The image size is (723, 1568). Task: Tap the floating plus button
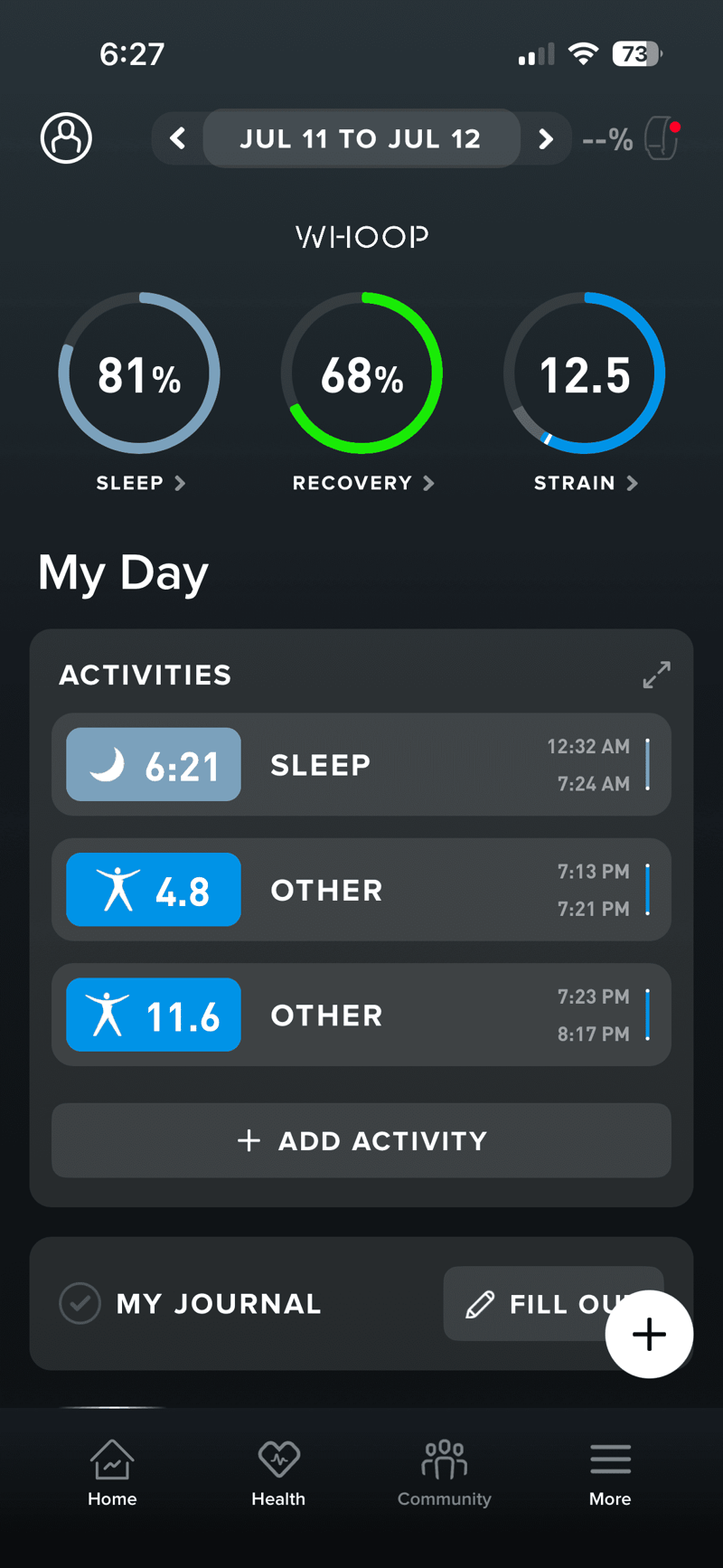649,1335
